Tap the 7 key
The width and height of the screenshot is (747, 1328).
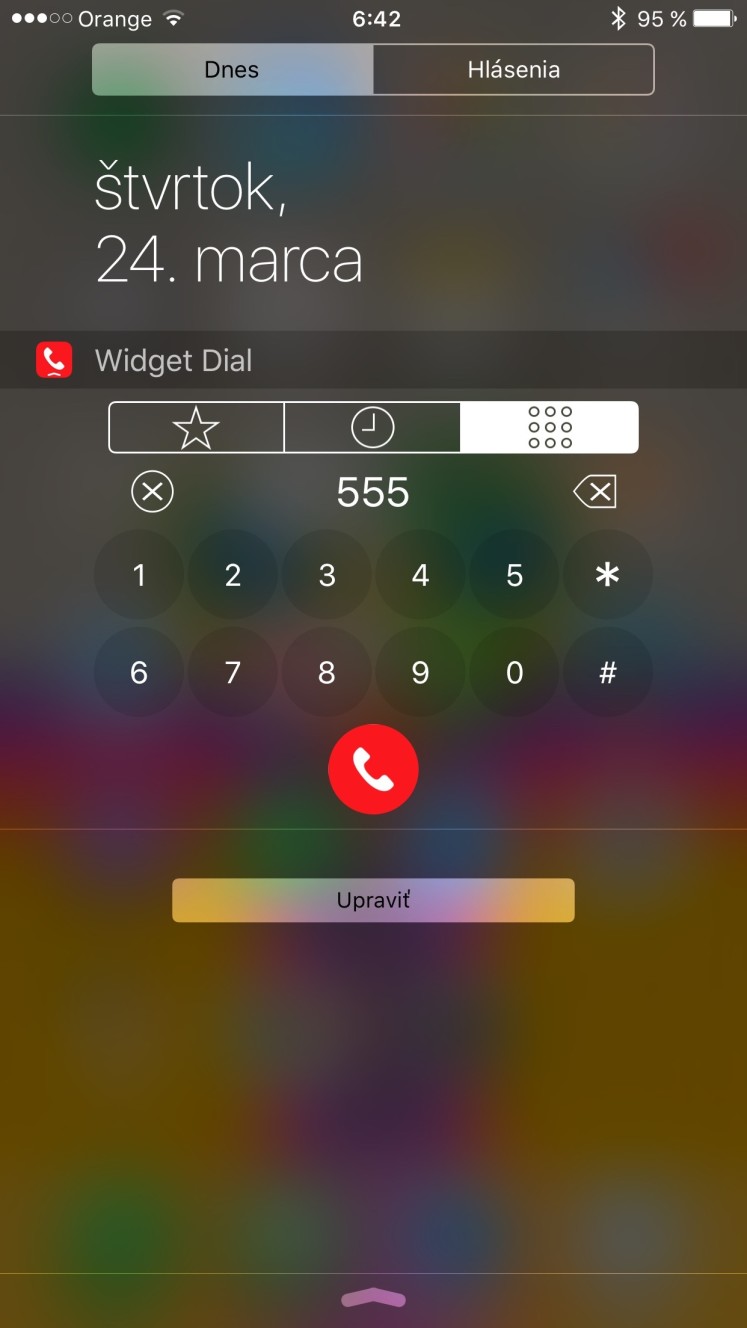pyautogui.click(x=233, y=672)
